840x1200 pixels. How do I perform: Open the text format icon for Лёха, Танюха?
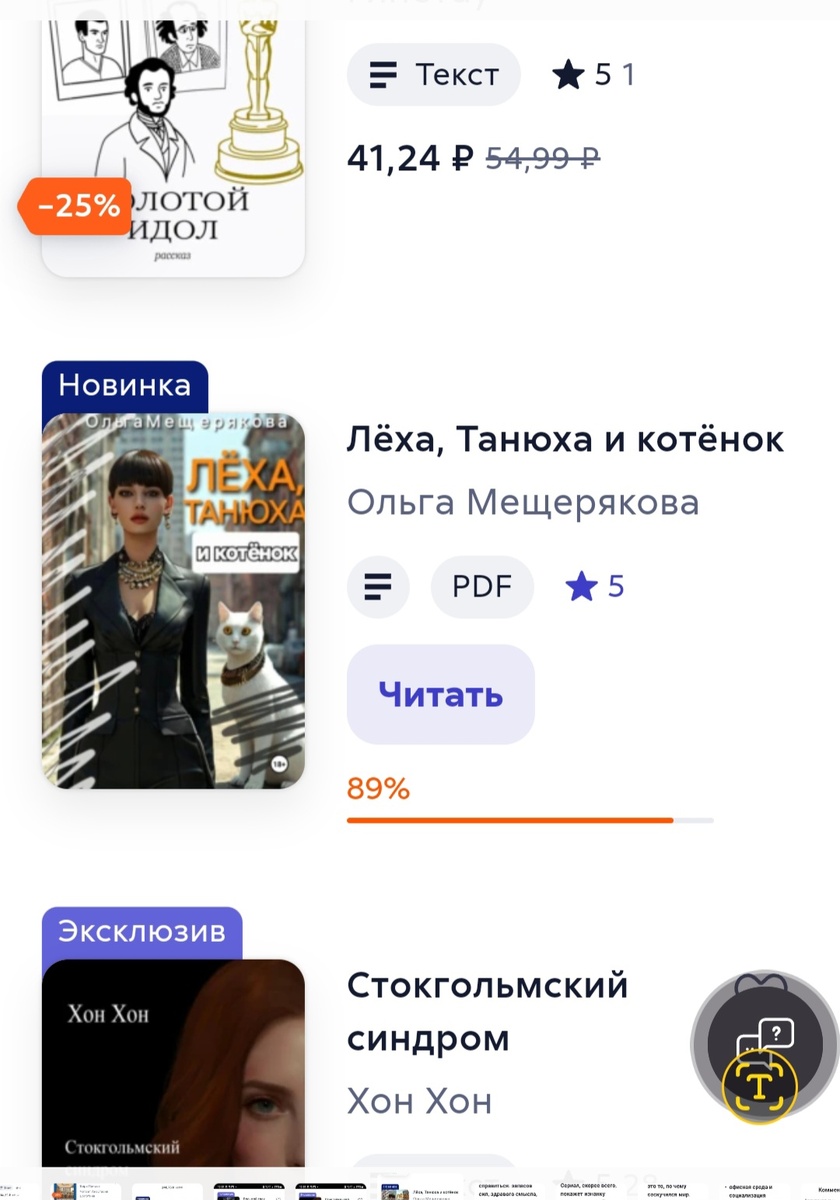click(x=378, y=587)
